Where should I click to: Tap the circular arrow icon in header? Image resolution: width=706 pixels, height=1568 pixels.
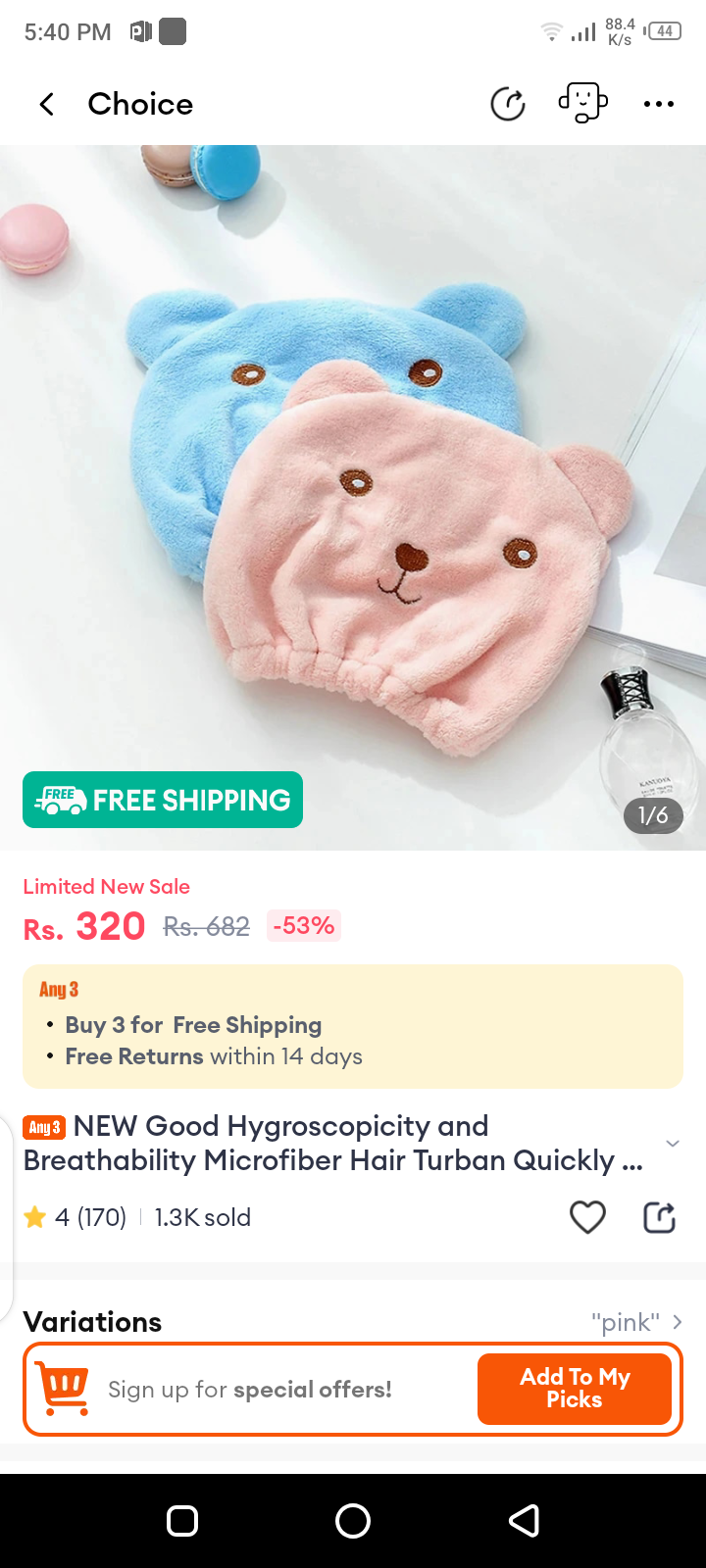[508, 104]
